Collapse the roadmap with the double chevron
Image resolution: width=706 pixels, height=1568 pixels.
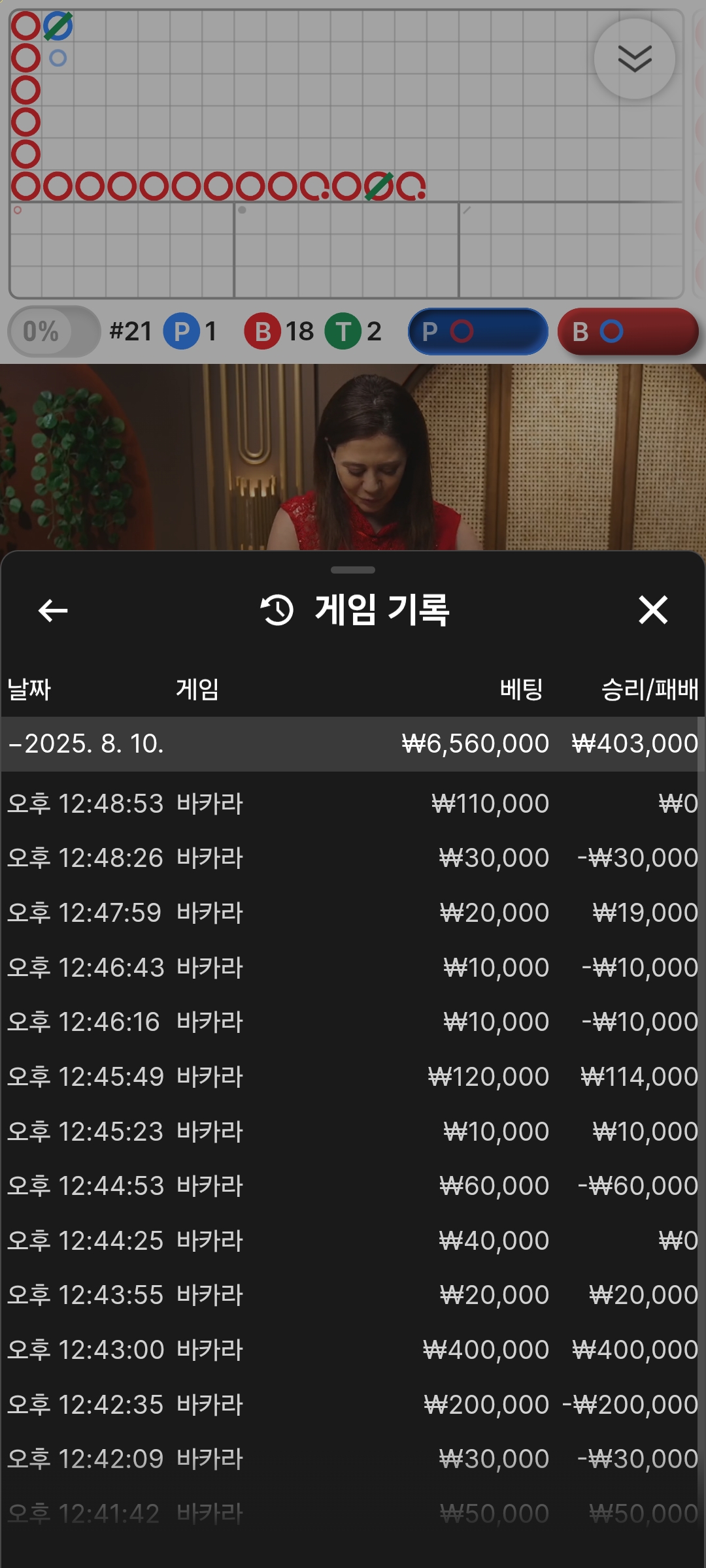coord(635,59)
